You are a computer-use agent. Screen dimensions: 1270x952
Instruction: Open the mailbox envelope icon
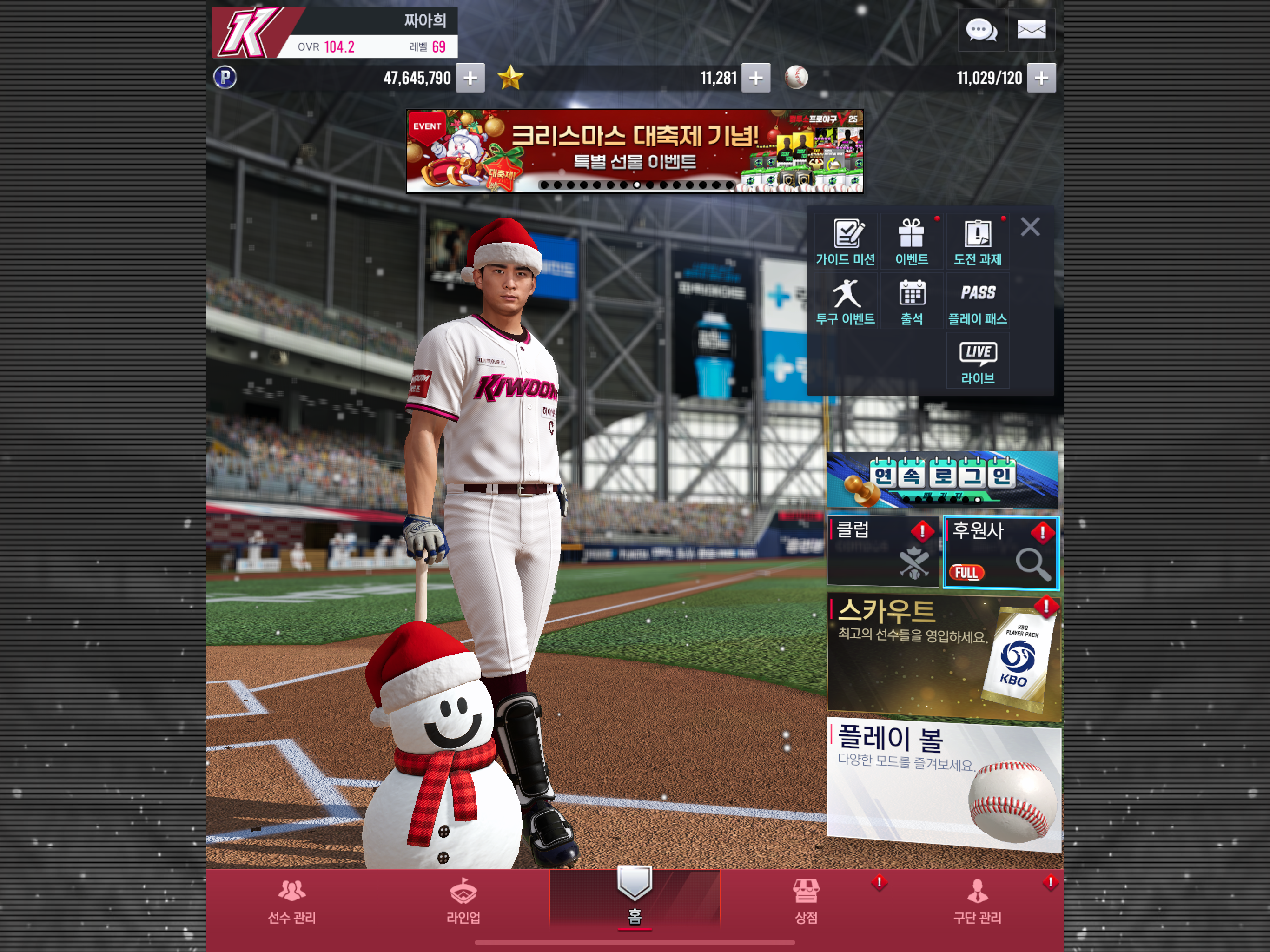coord(1031,30)
